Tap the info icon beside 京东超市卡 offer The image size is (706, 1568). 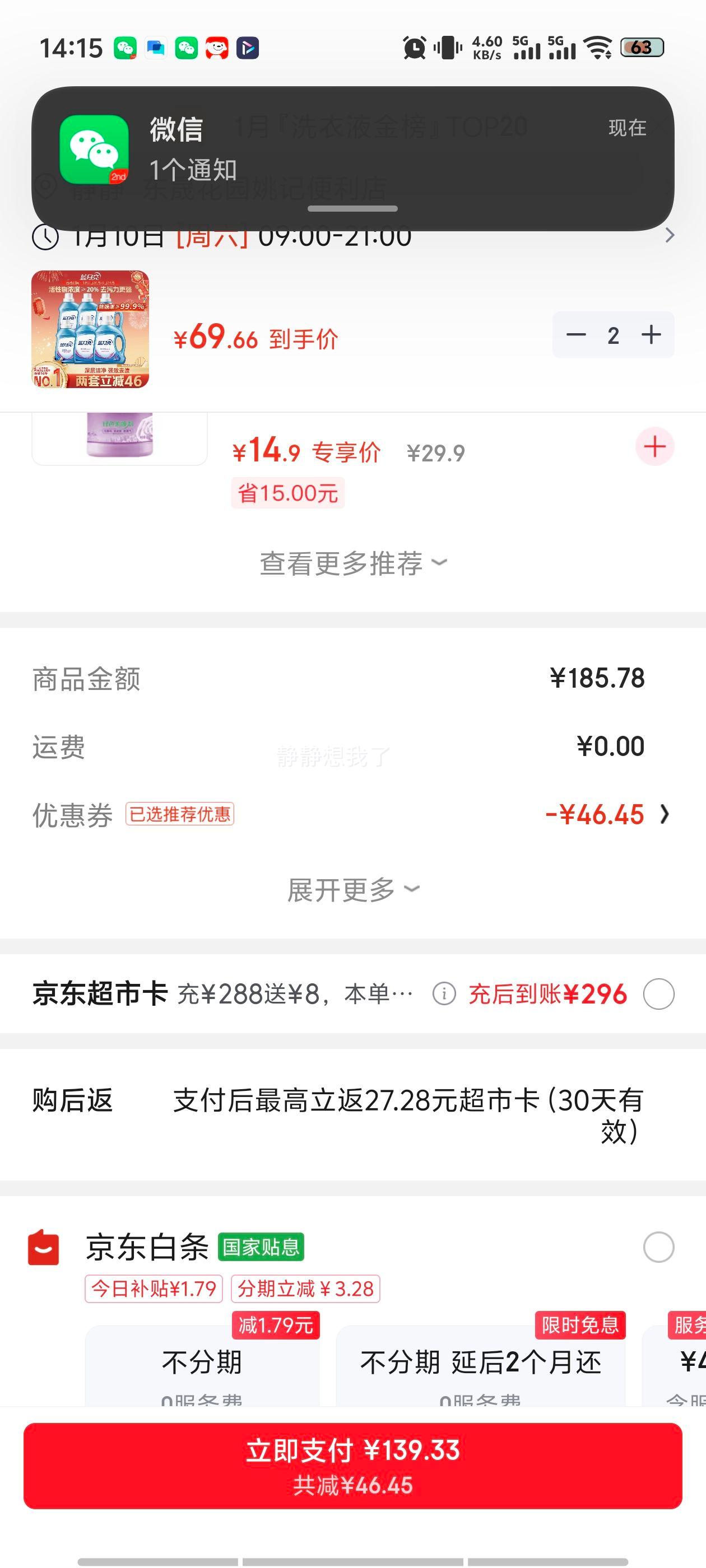pyautogui.click(x=444, y=992)
